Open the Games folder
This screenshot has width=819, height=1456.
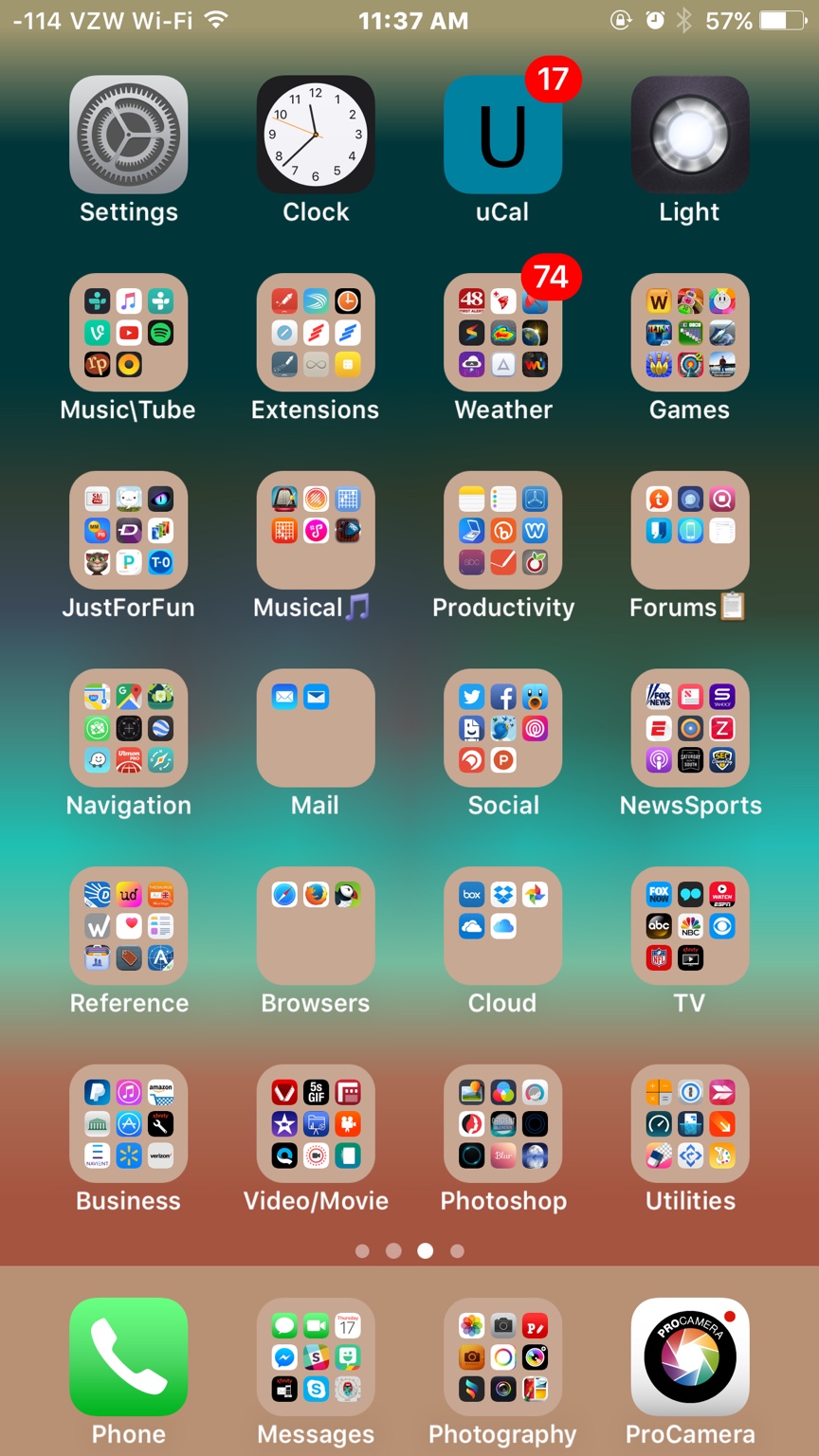pos(690,332)
